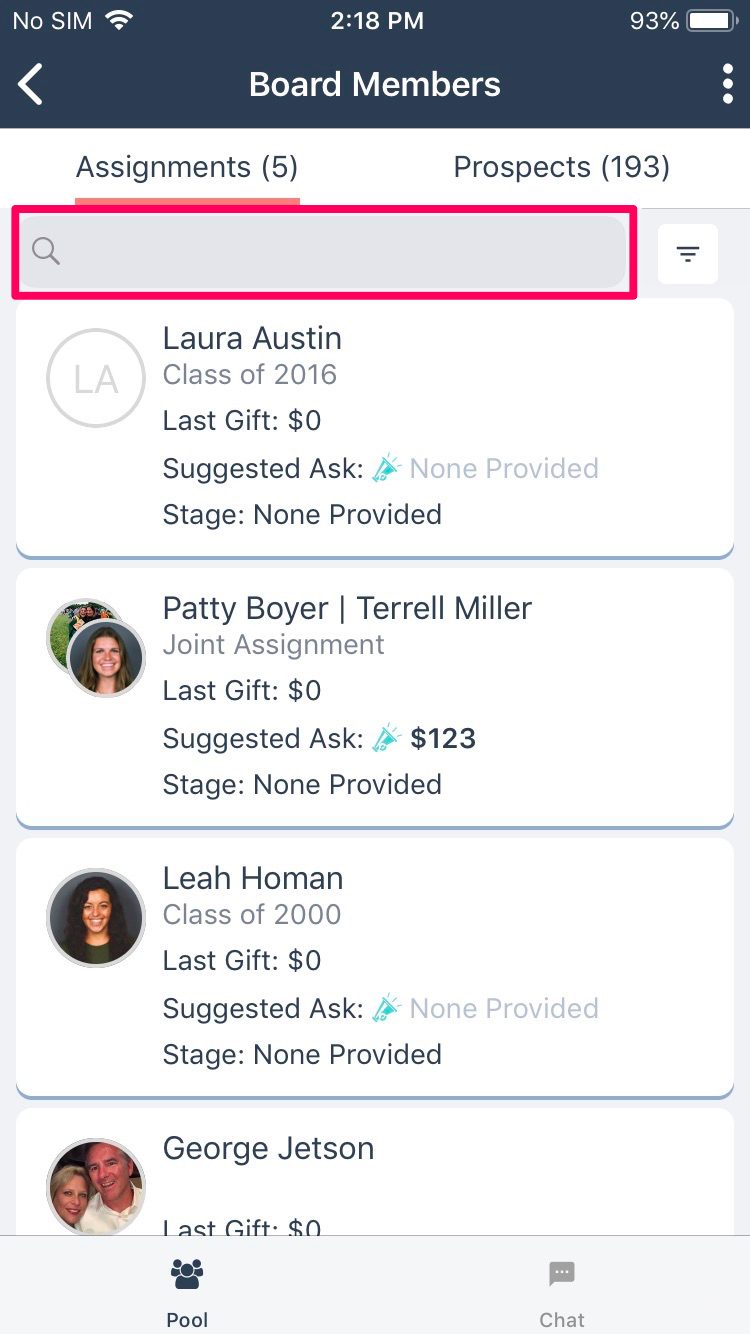Image resolution: width=750 pixels, height=1334 pixels.
Task: Select George Jetson's card
Action: [375, 1170]
